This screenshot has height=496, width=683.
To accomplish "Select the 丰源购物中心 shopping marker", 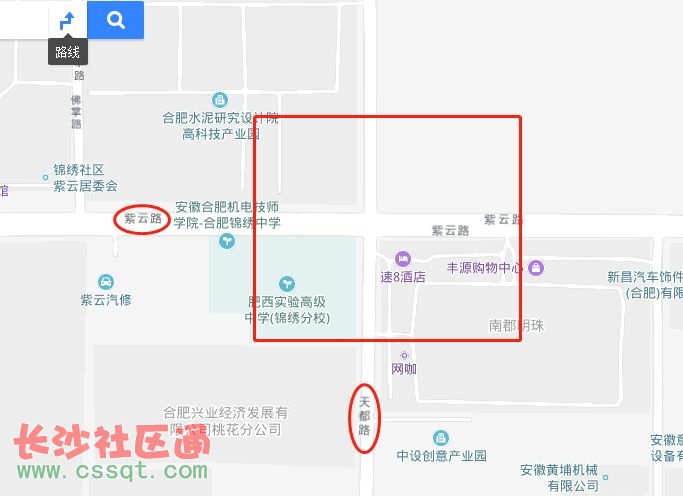I will 536,267.
